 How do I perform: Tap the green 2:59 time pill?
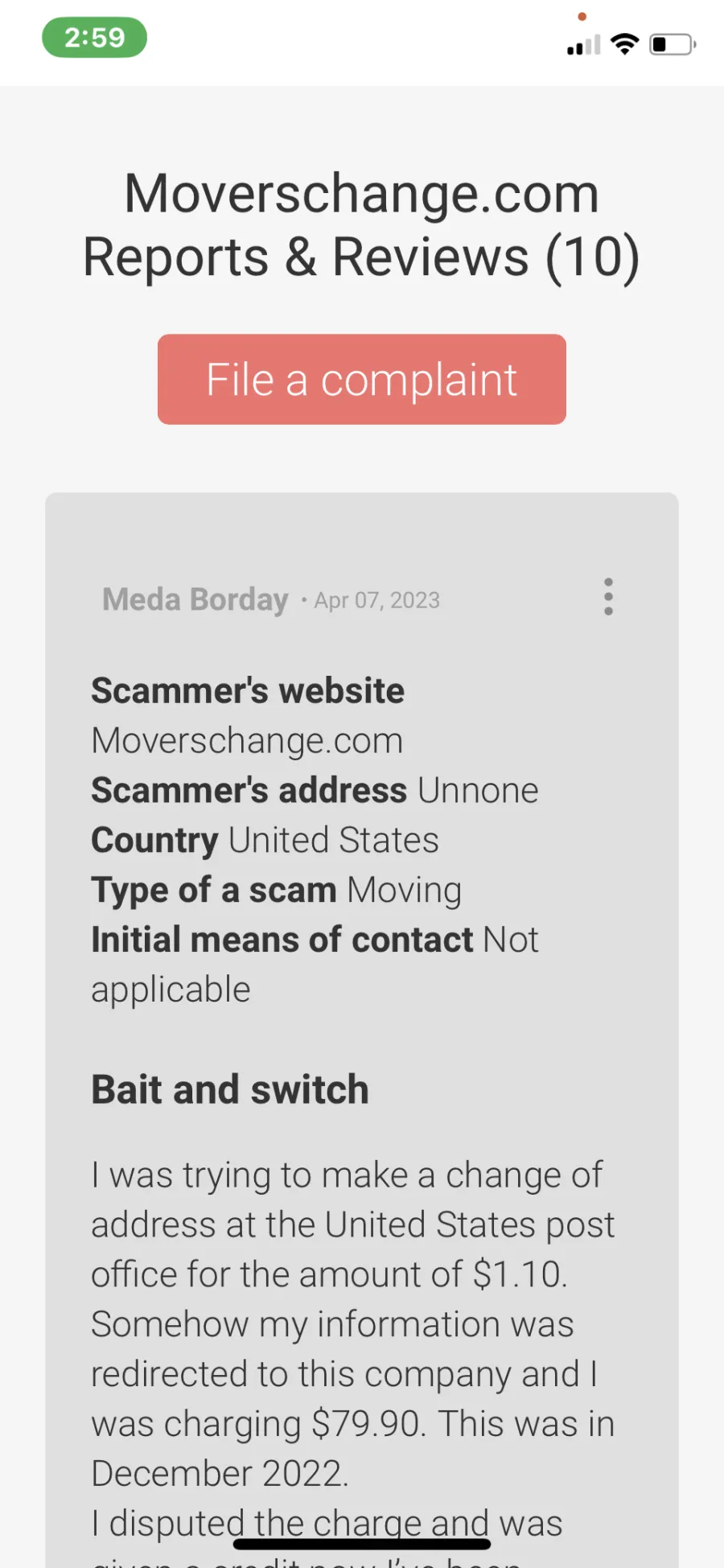click(94, 37)
